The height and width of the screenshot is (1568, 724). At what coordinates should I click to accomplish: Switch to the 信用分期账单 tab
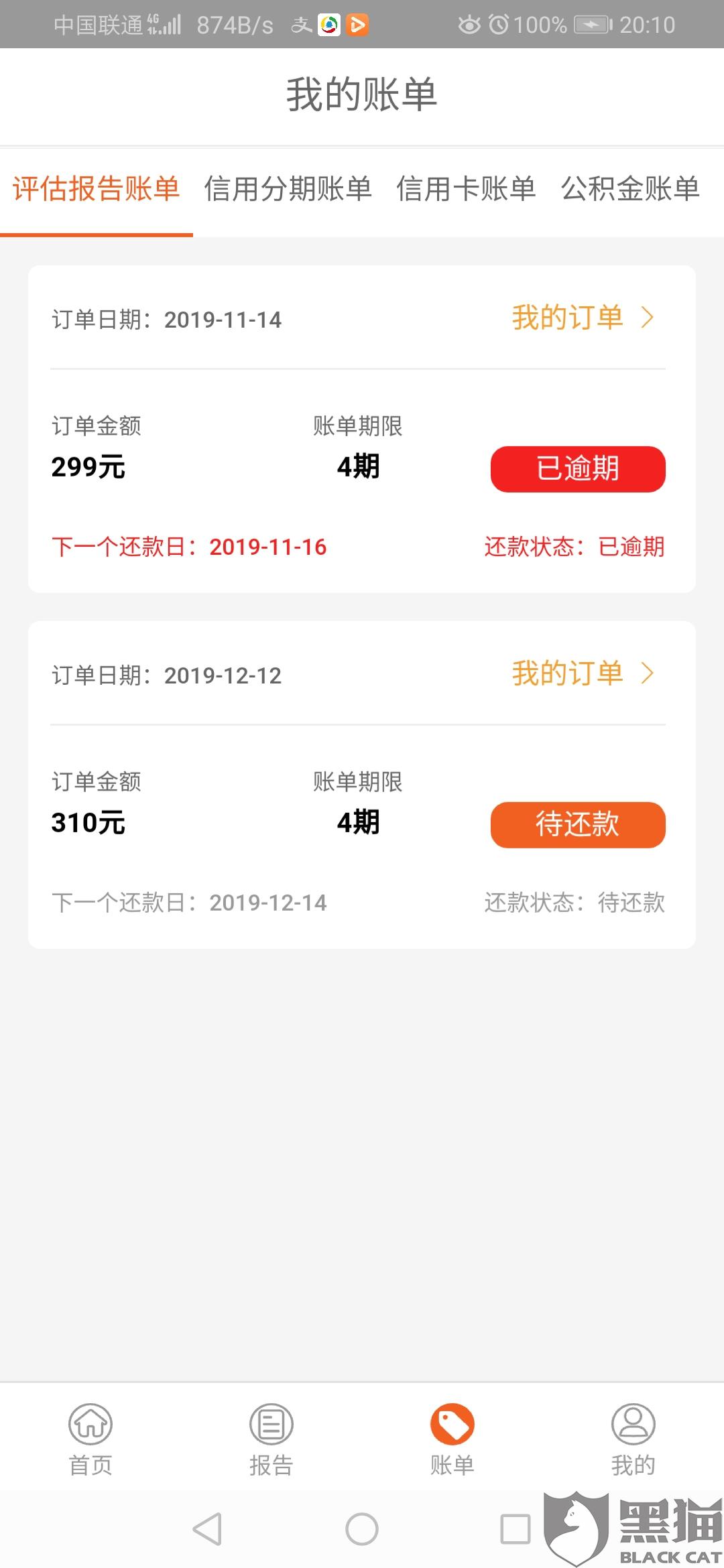288,189
